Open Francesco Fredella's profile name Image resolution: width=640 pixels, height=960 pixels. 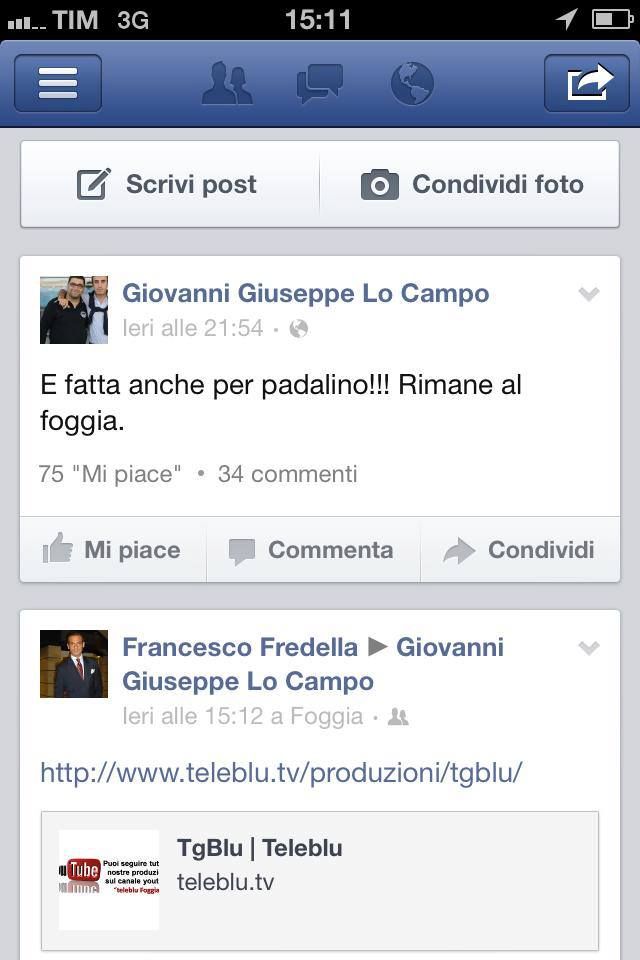coord(239,647)
